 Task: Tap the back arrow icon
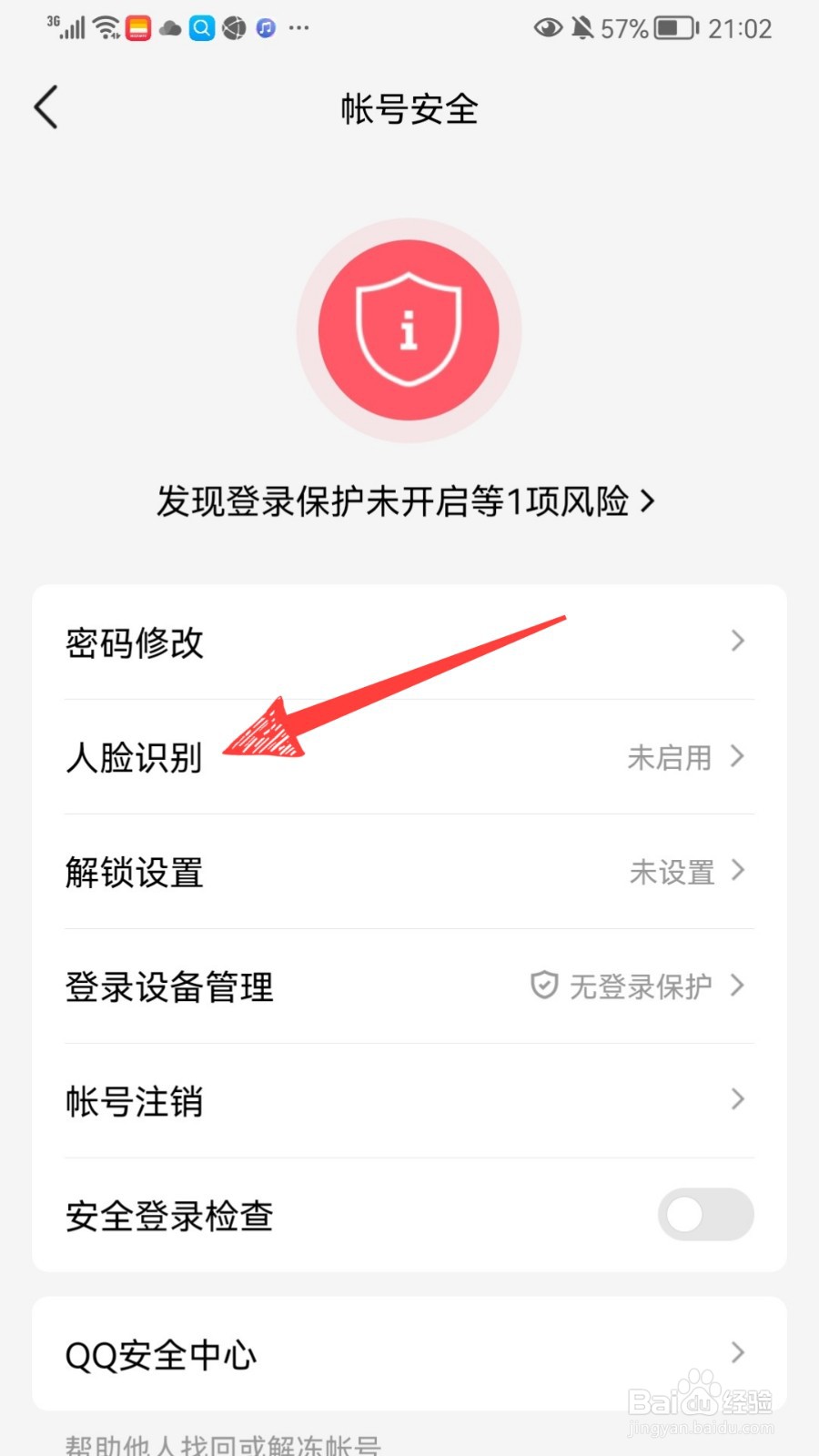pyautogui.click(x=46, y=106)
